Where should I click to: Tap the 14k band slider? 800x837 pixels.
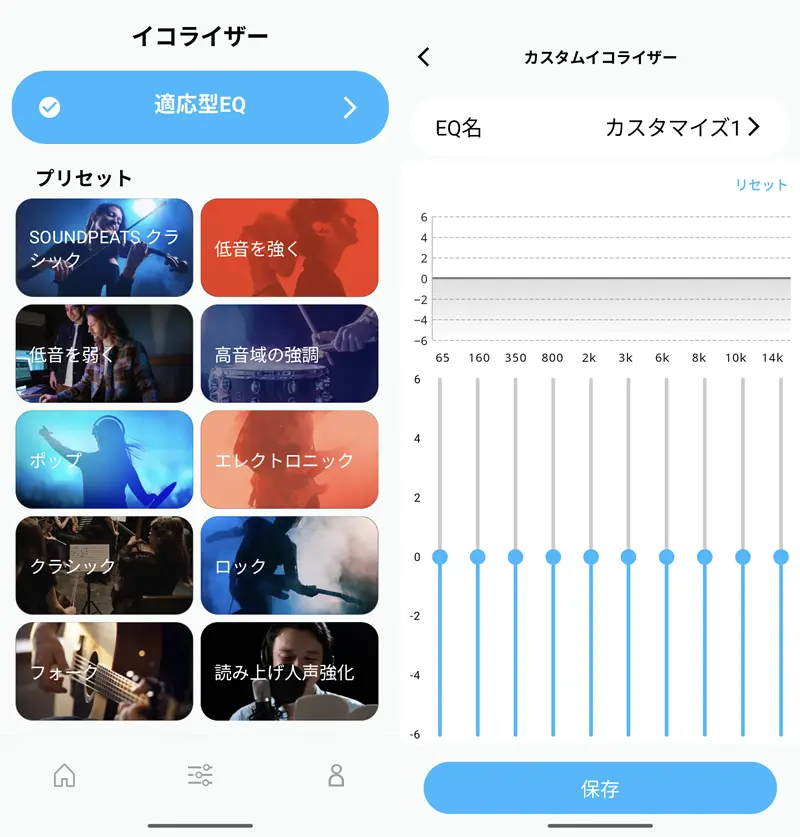click(781, 556)
